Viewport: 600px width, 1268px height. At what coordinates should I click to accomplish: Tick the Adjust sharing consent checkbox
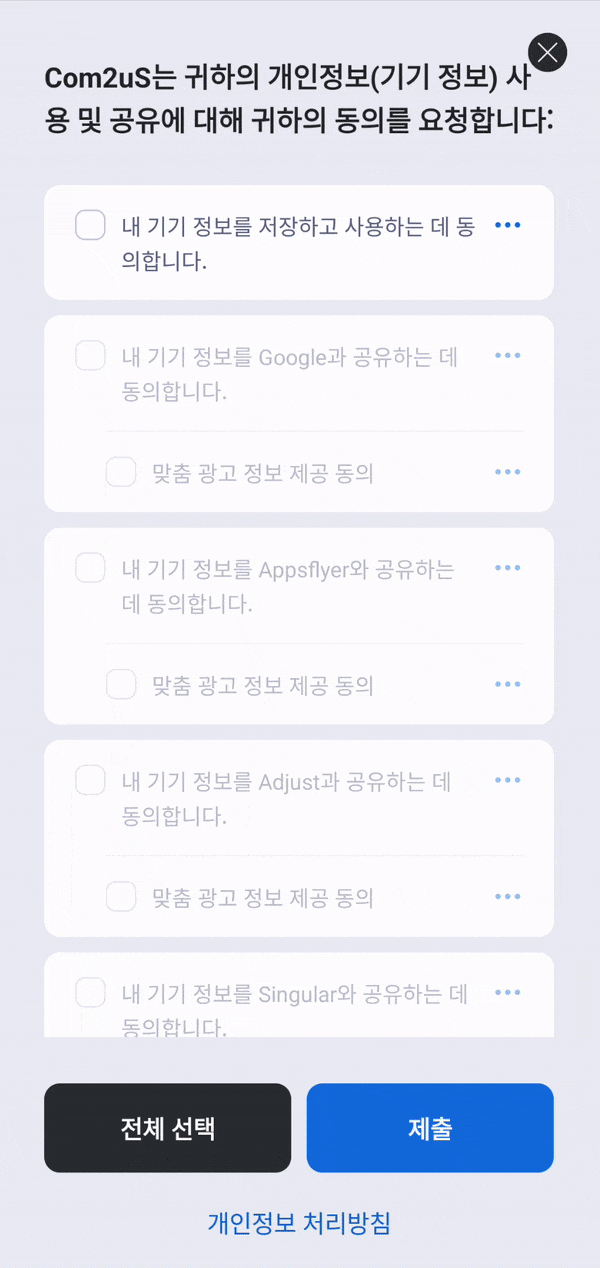[x=91, y=780]
